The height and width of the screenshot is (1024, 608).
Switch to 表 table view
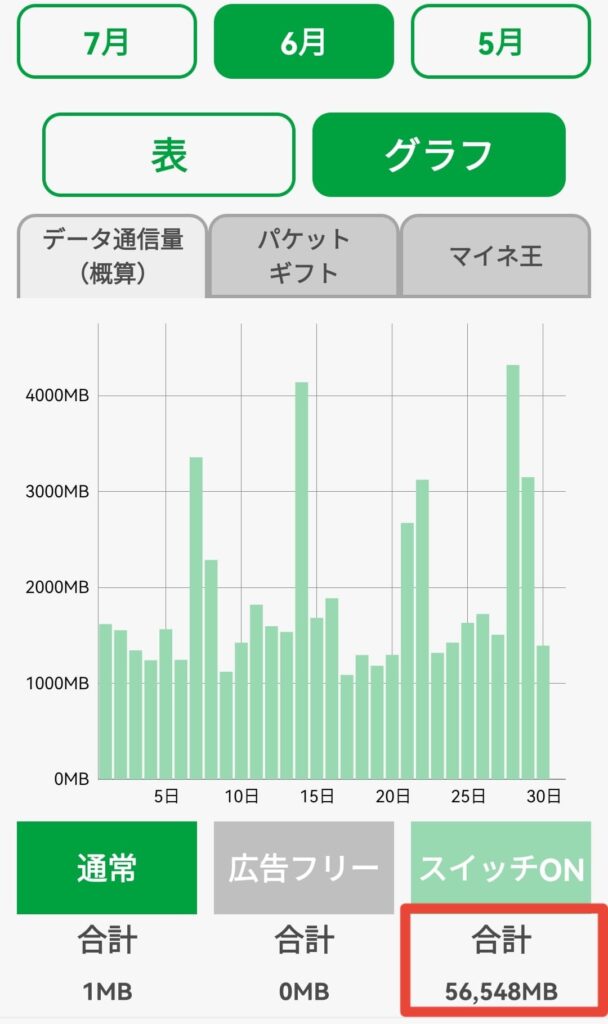pyautogui.click(x=169, y=154)
